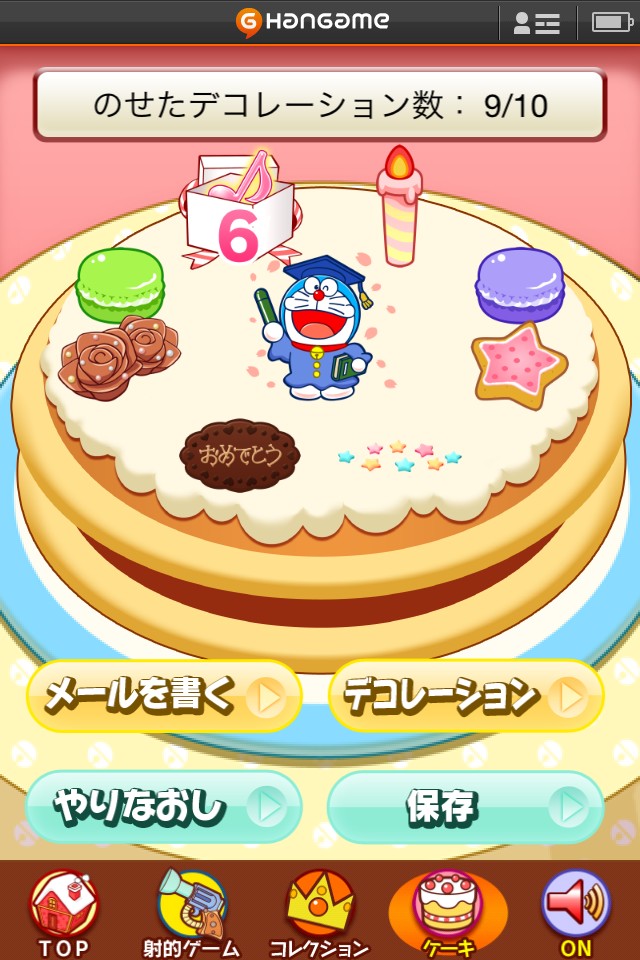Open the Hangame profile menu icon
The image size is (640, 960).
point(536,22)
